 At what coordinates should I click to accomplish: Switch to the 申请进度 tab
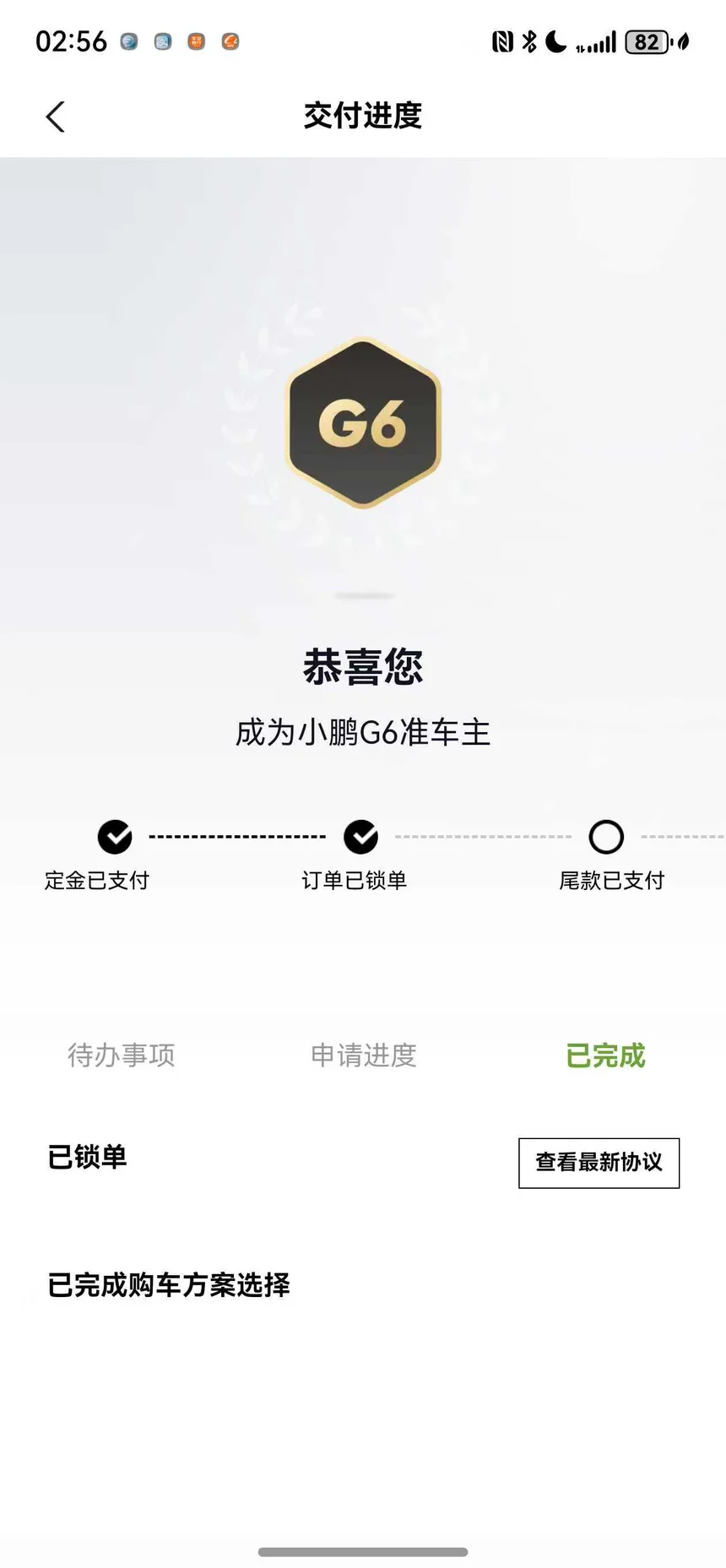coord(364,1055)
